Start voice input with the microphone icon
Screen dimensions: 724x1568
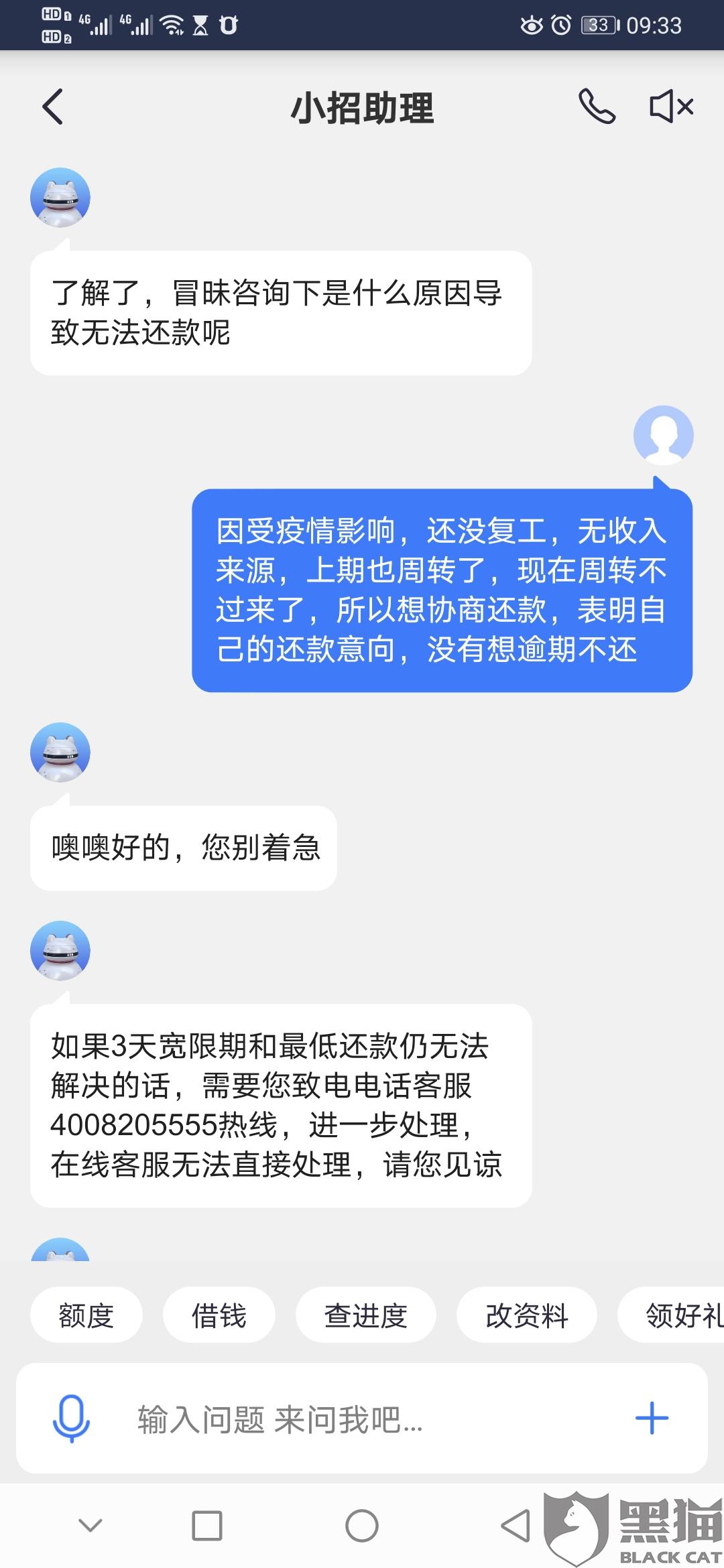pos(71,1418)
